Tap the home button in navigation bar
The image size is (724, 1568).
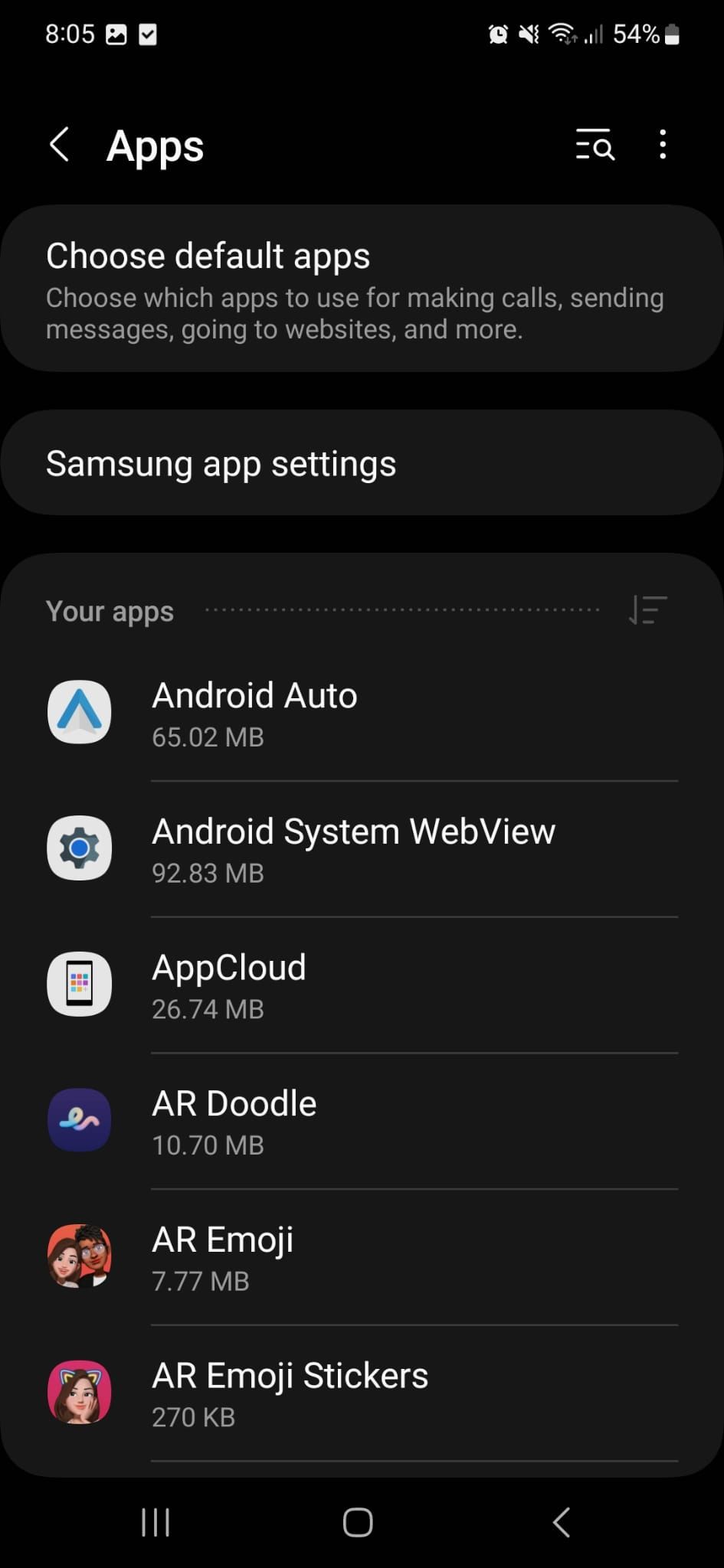click(357, 1522)
